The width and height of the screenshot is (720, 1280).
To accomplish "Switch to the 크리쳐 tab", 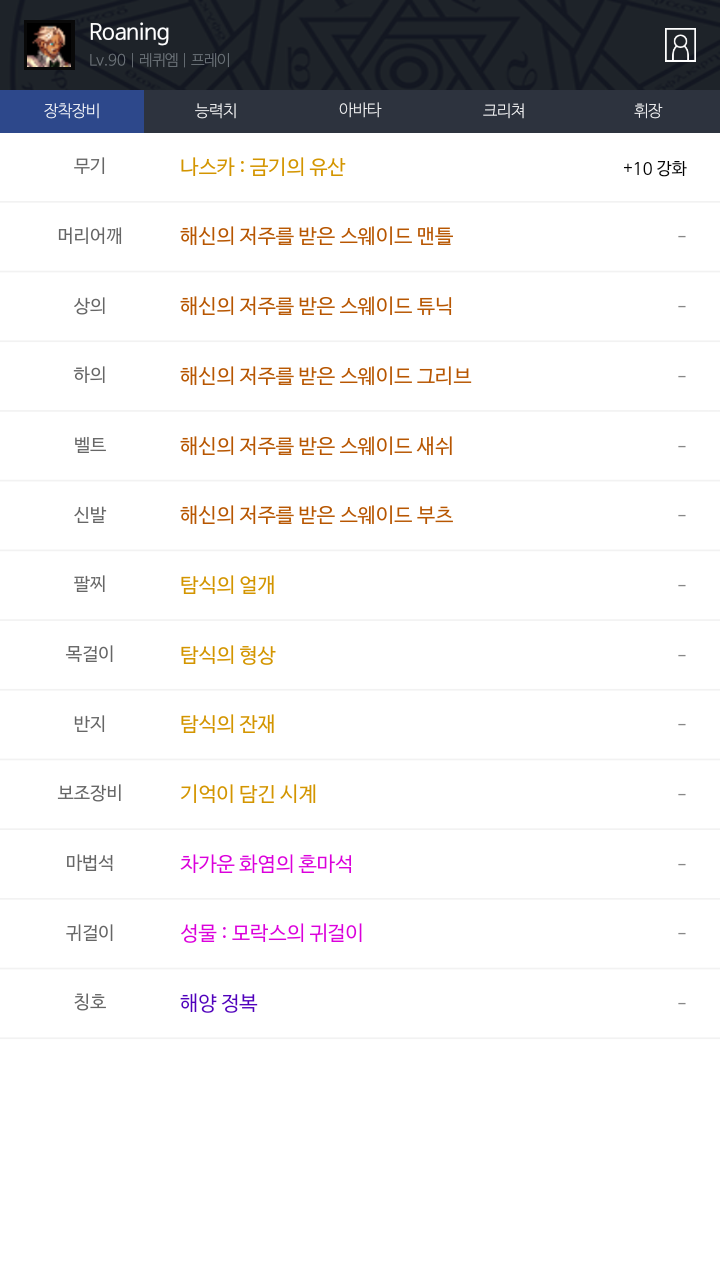I will pos(504,111).
